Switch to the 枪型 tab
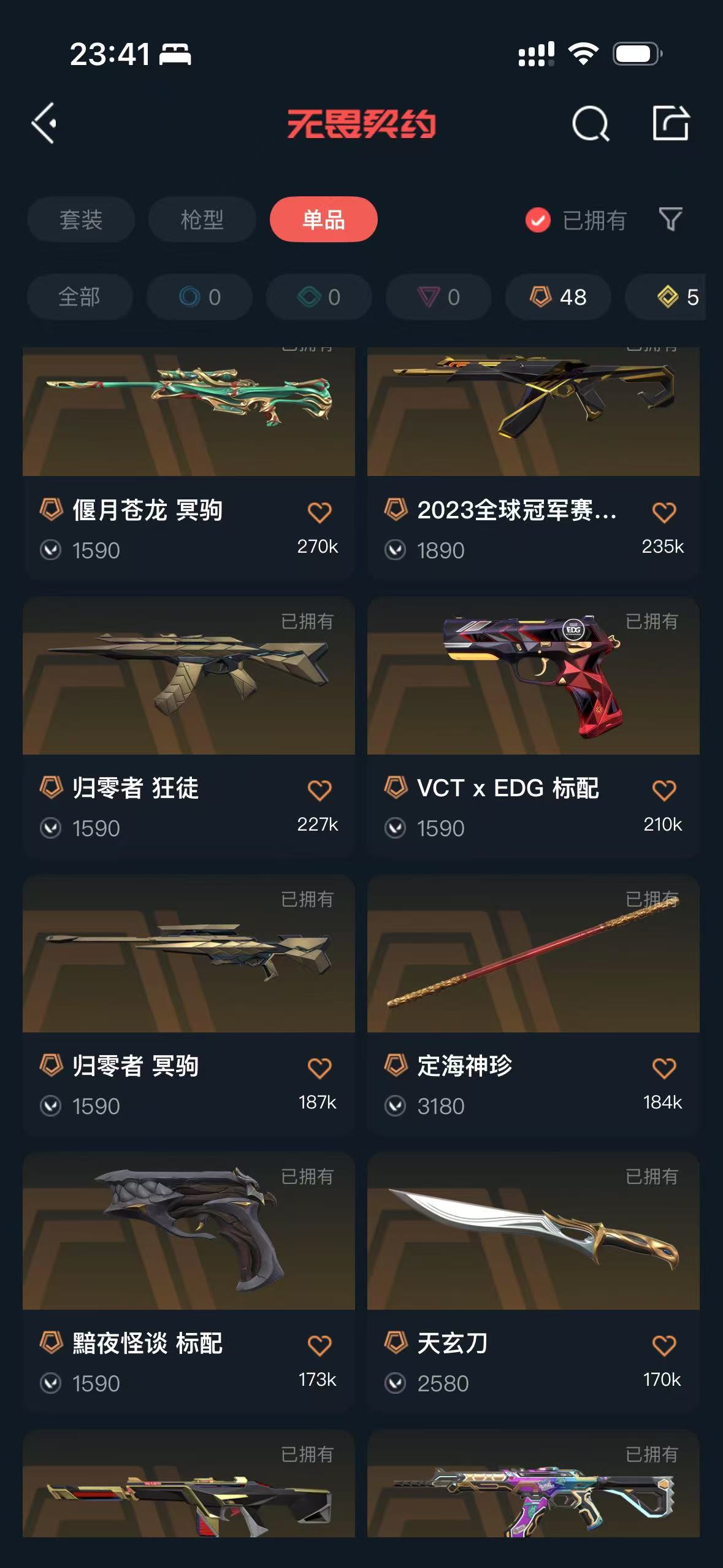 (202, 220)
